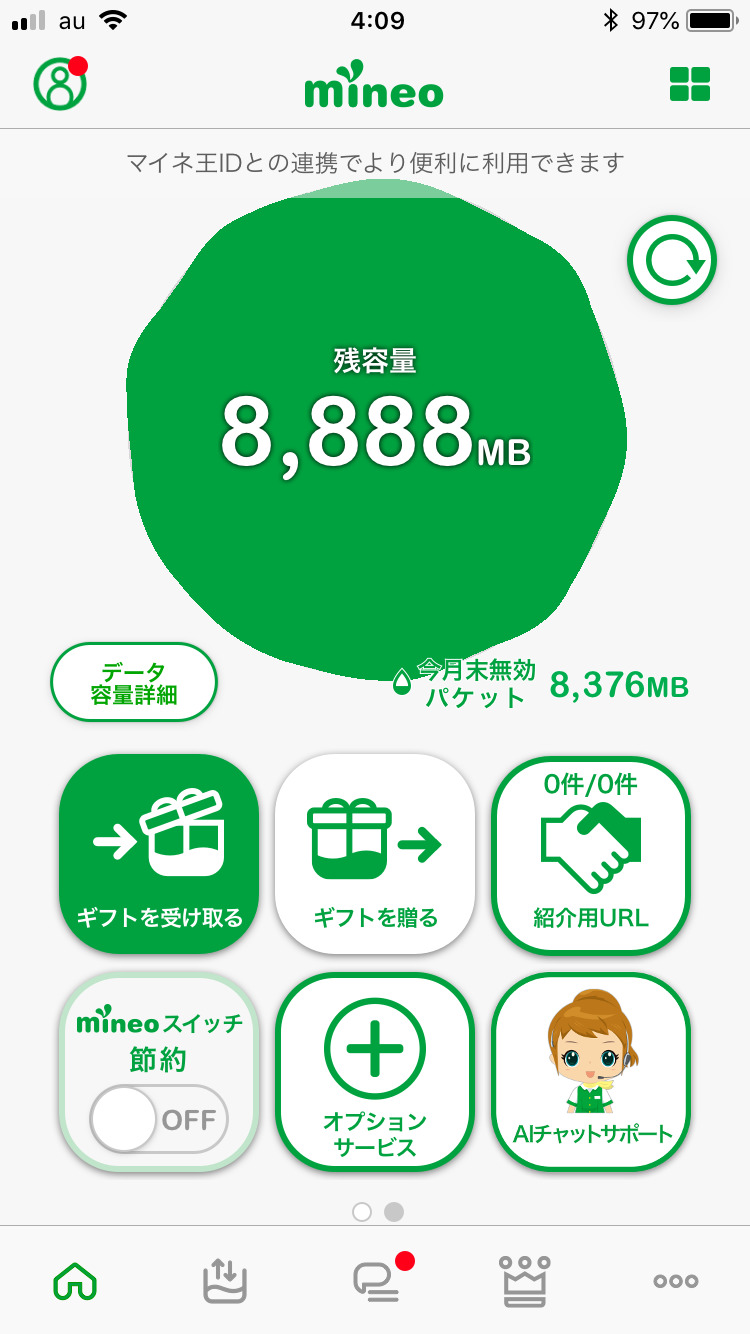This screenshot has height=1334, width=750.
Task: Toggle the mineoスイッチ 節約 switch on
Action: click(x=159, y=1119)
